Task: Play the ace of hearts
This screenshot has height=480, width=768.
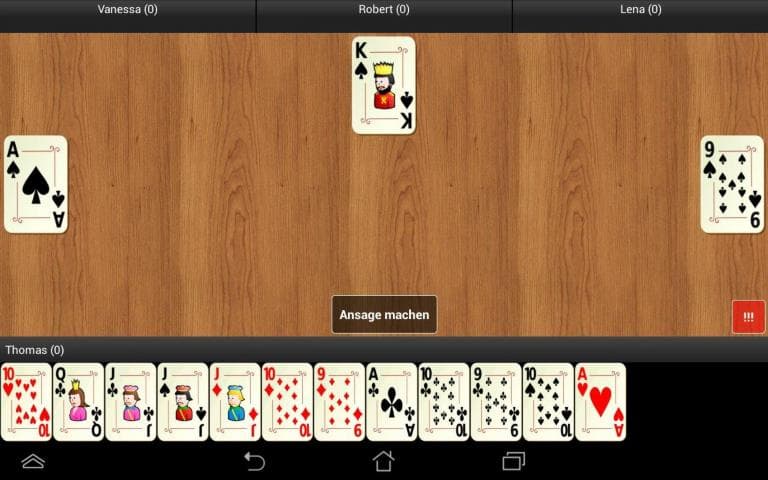Action: (600, 402)
